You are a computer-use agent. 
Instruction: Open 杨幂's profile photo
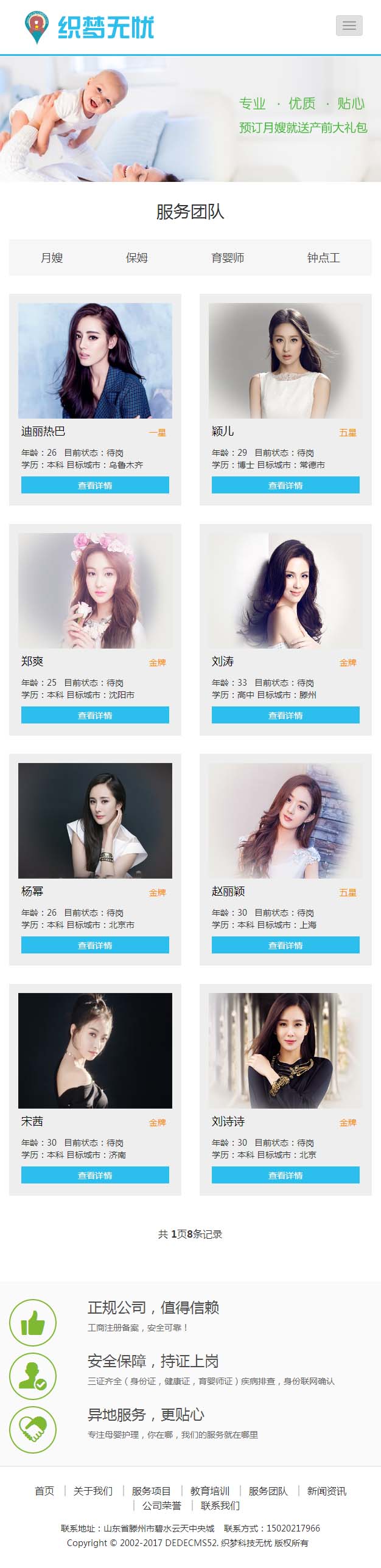[95, 821]
